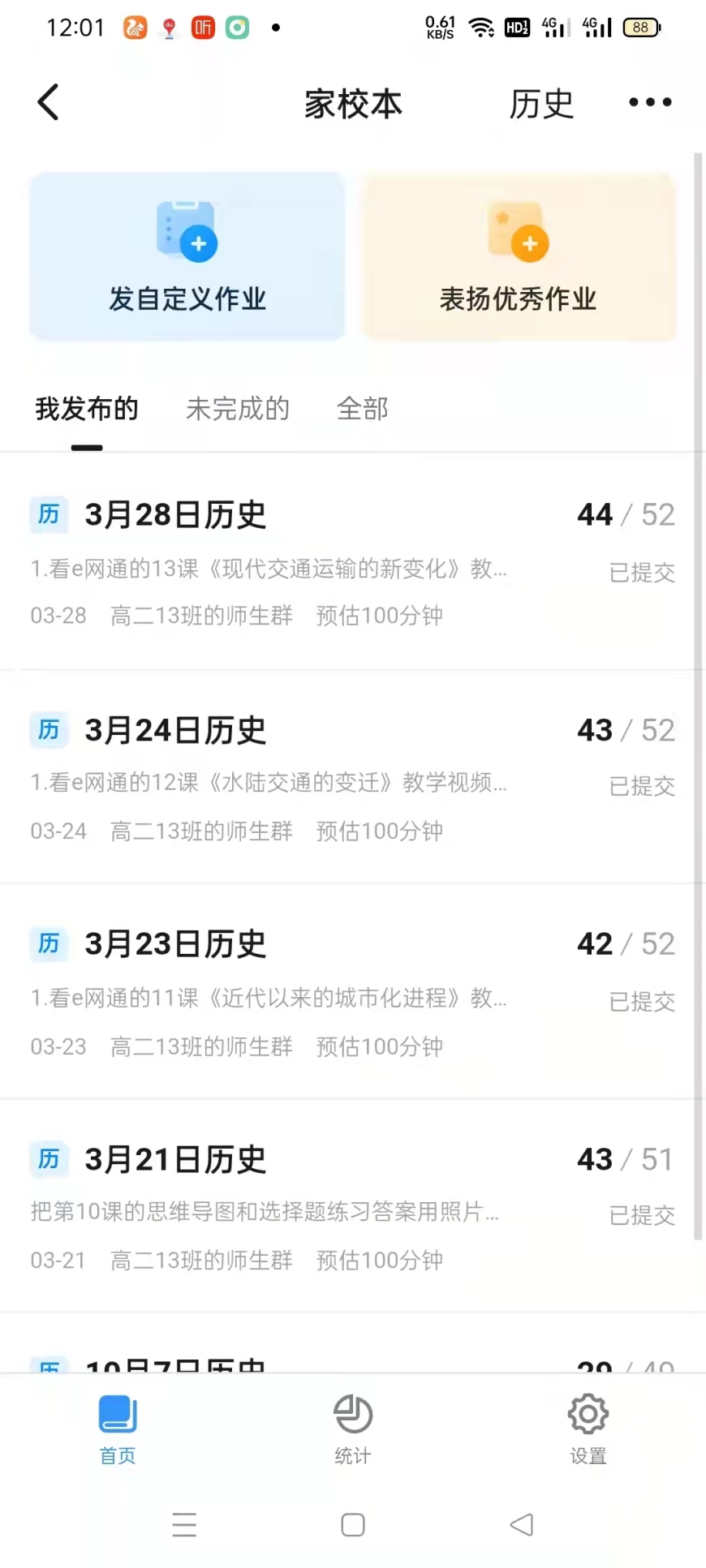The height and width of the screenshot is (1568, 706).
Task: Switch to the 统计 tab
Action: [x=353, y=1428]
